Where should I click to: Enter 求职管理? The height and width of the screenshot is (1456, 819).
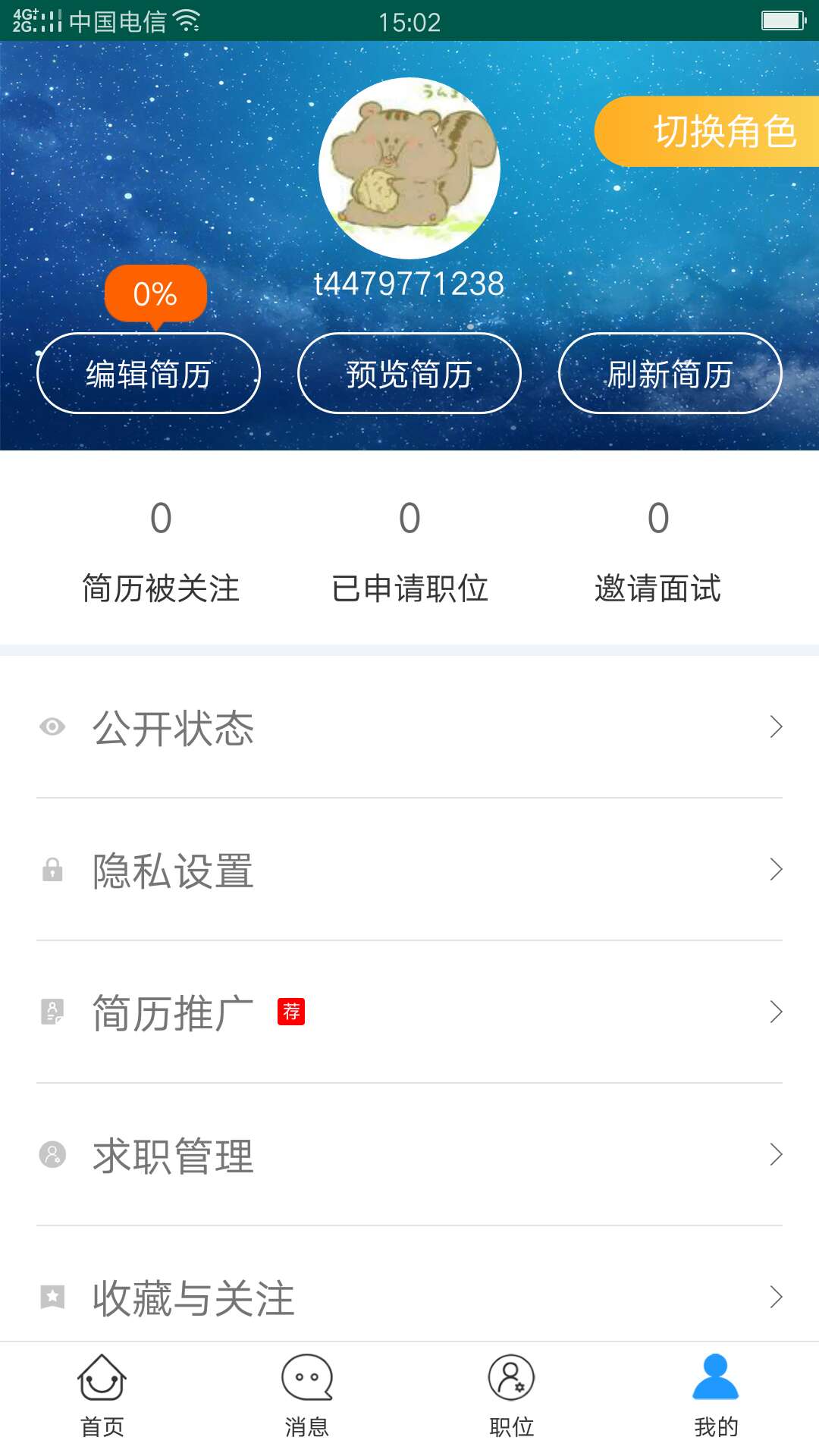pyautogui.click(x=409, y=1155)
